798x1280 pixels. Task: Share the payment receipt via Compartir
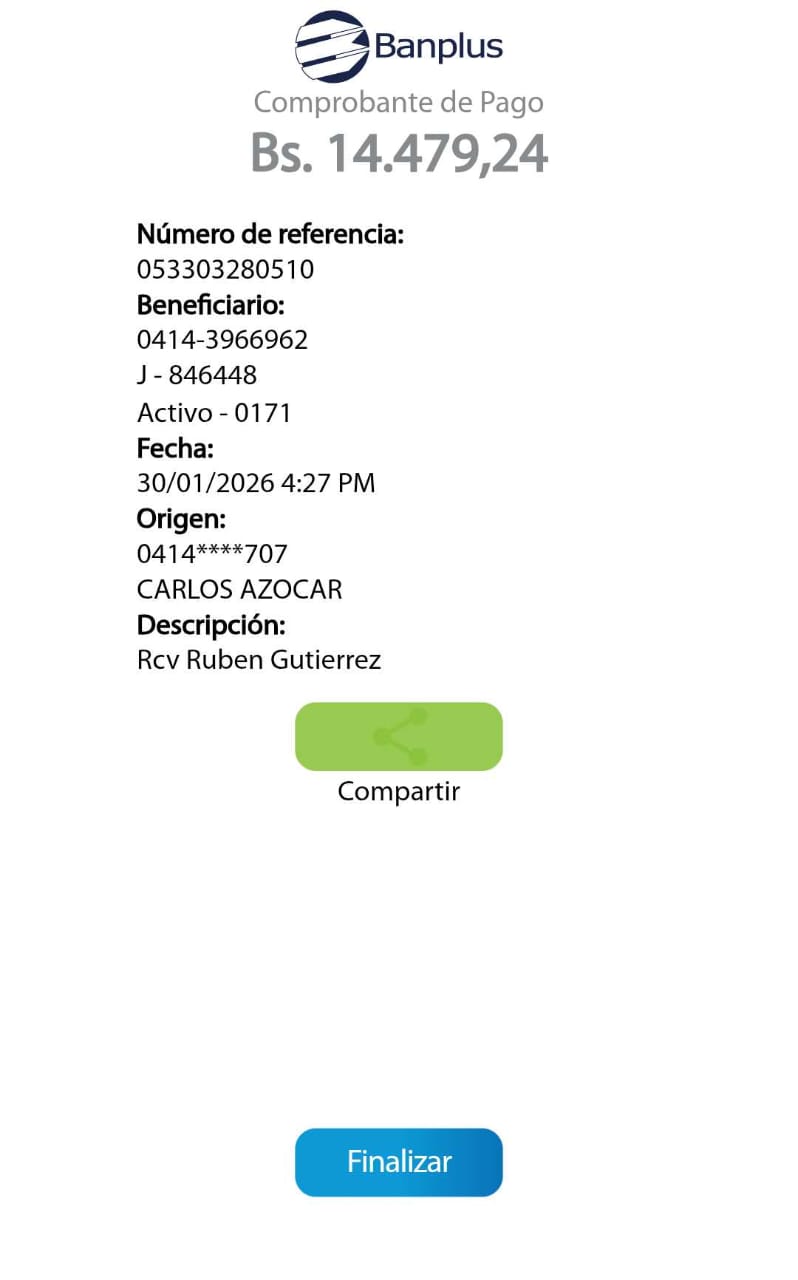pos(398,737)
